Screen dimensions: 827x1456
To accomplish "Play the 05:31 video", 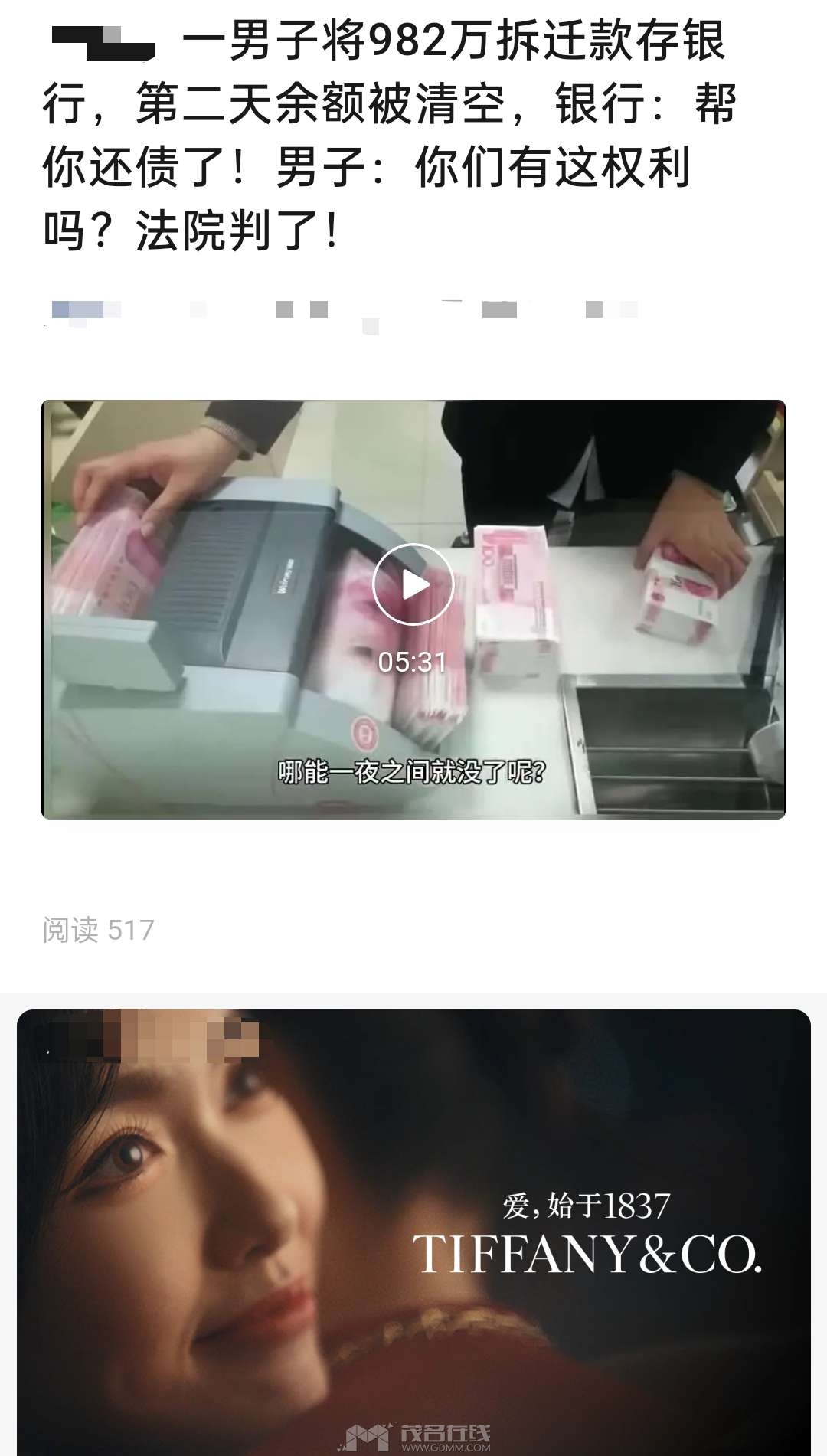I will pos(413,585).
